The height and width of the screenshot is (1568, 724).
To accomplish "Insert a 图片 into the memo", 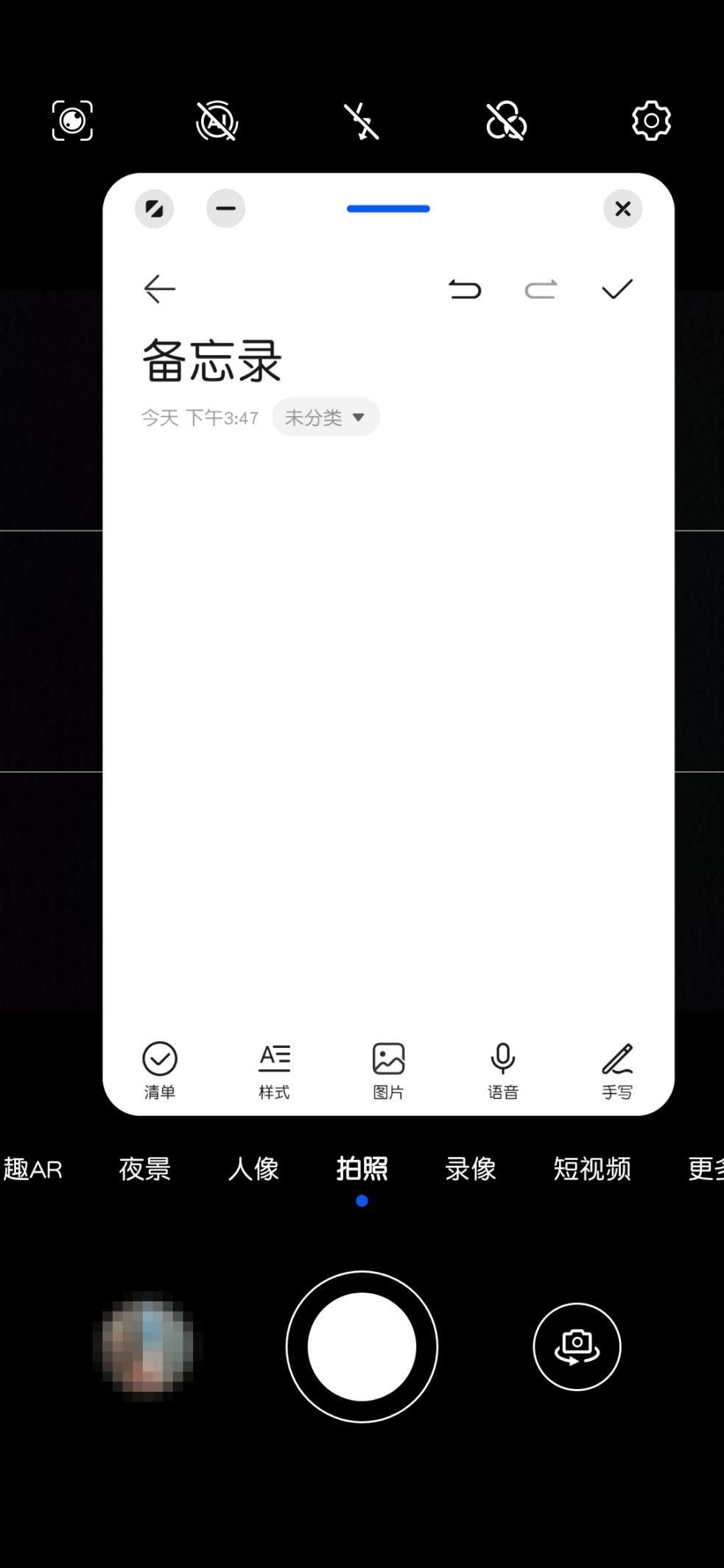I will click(x=388, y=1070).
